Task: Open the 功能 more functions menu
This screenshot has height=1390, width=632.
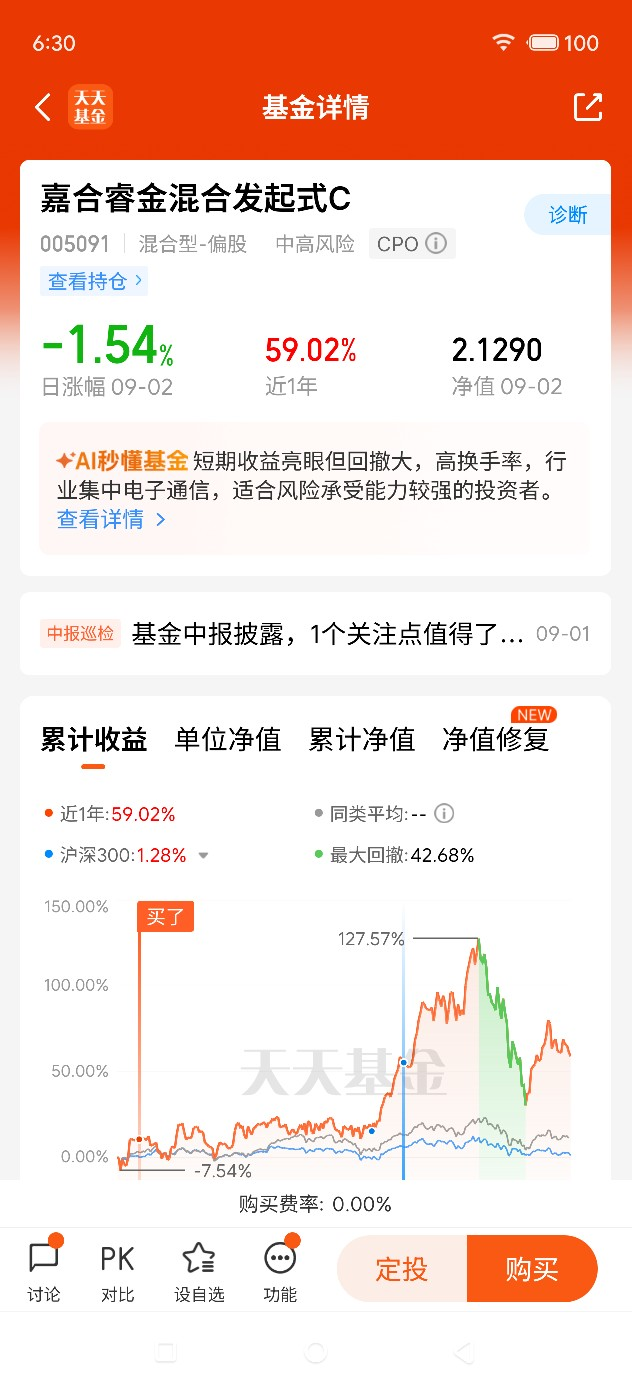Action: (280, 1270)
